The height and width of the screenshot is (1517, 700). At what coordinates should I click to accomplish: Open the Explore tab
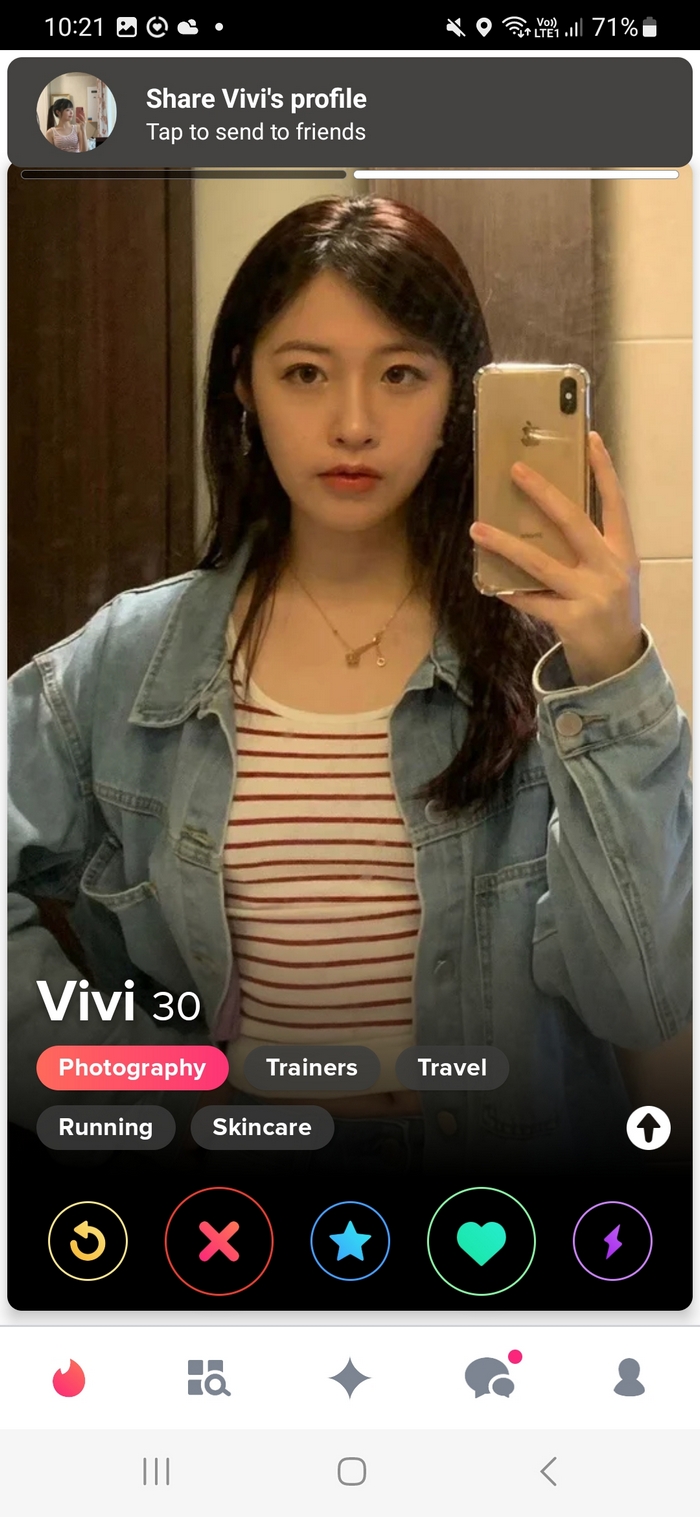[x=209, y=1379]
